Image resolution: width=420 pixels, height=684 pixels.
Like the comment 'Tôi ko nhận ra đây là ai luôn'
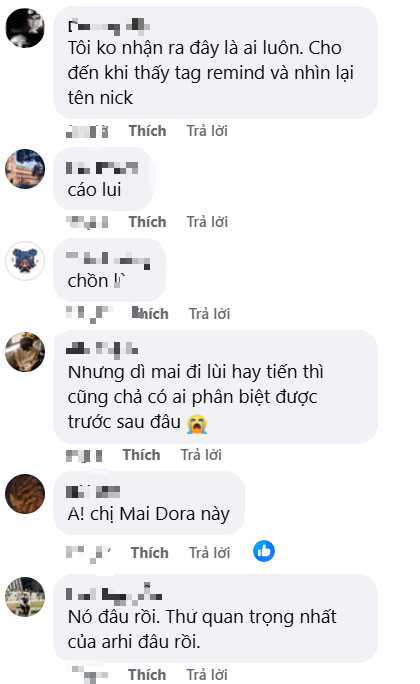click(x=147, y=131)
